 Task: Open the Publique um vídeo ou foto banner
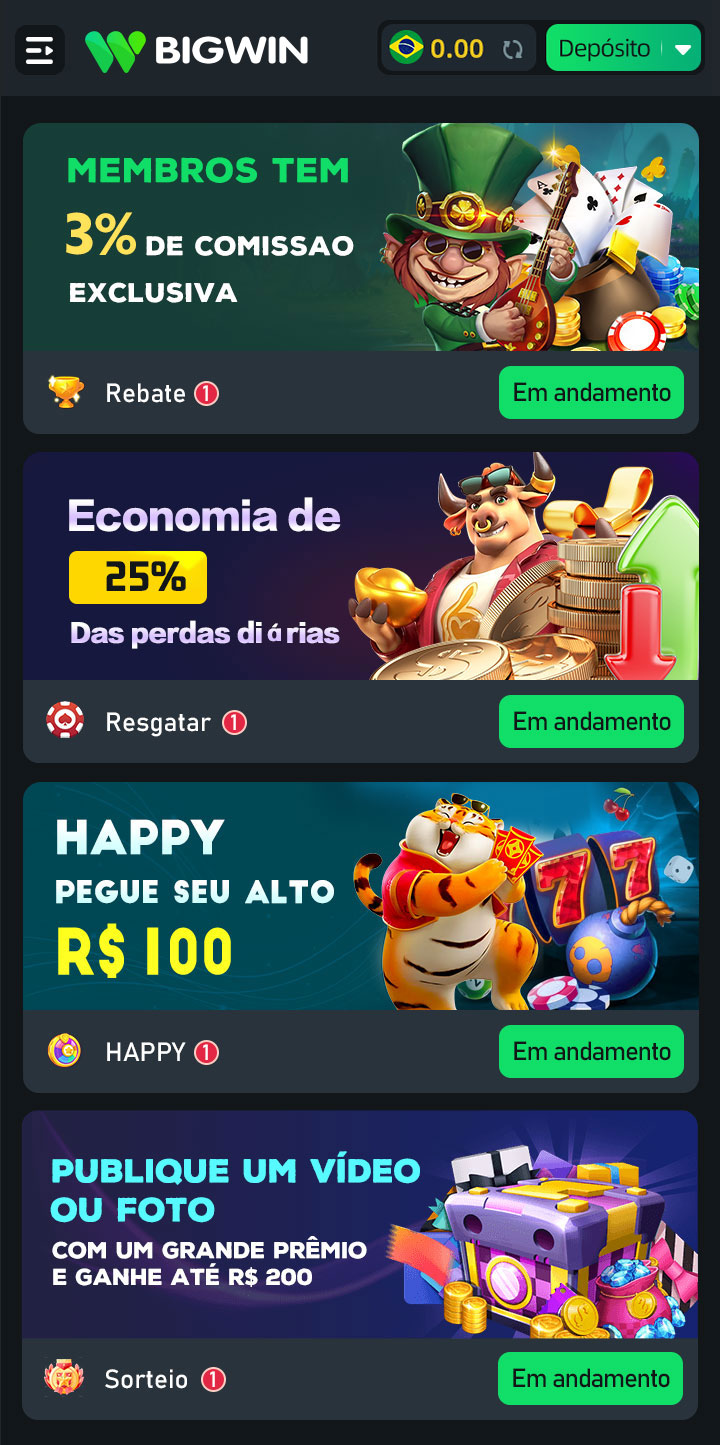point(360,1224)
